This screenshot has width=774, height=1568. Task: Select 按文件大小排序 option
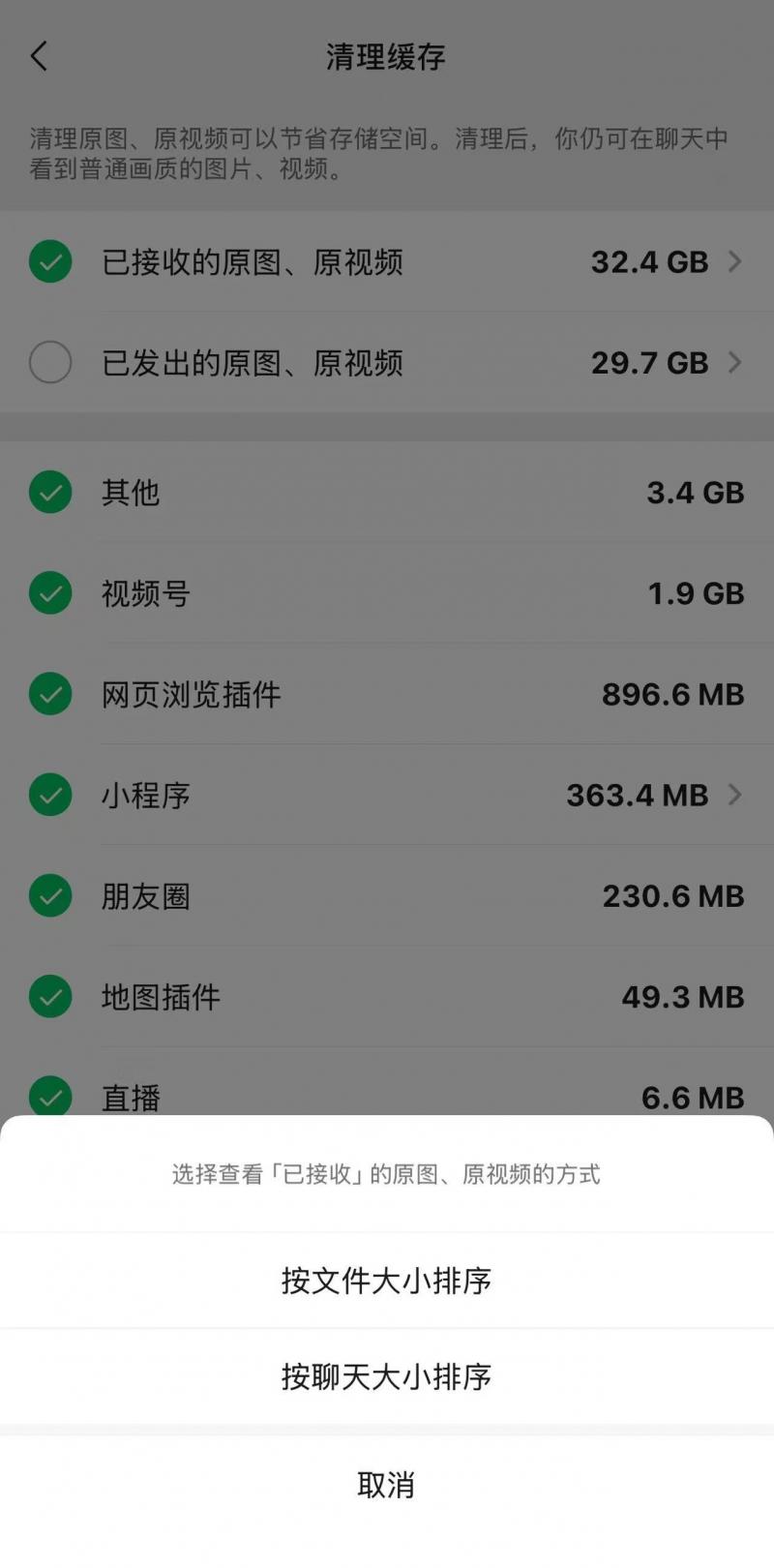pyautogui.click(x=387, y=1281)
